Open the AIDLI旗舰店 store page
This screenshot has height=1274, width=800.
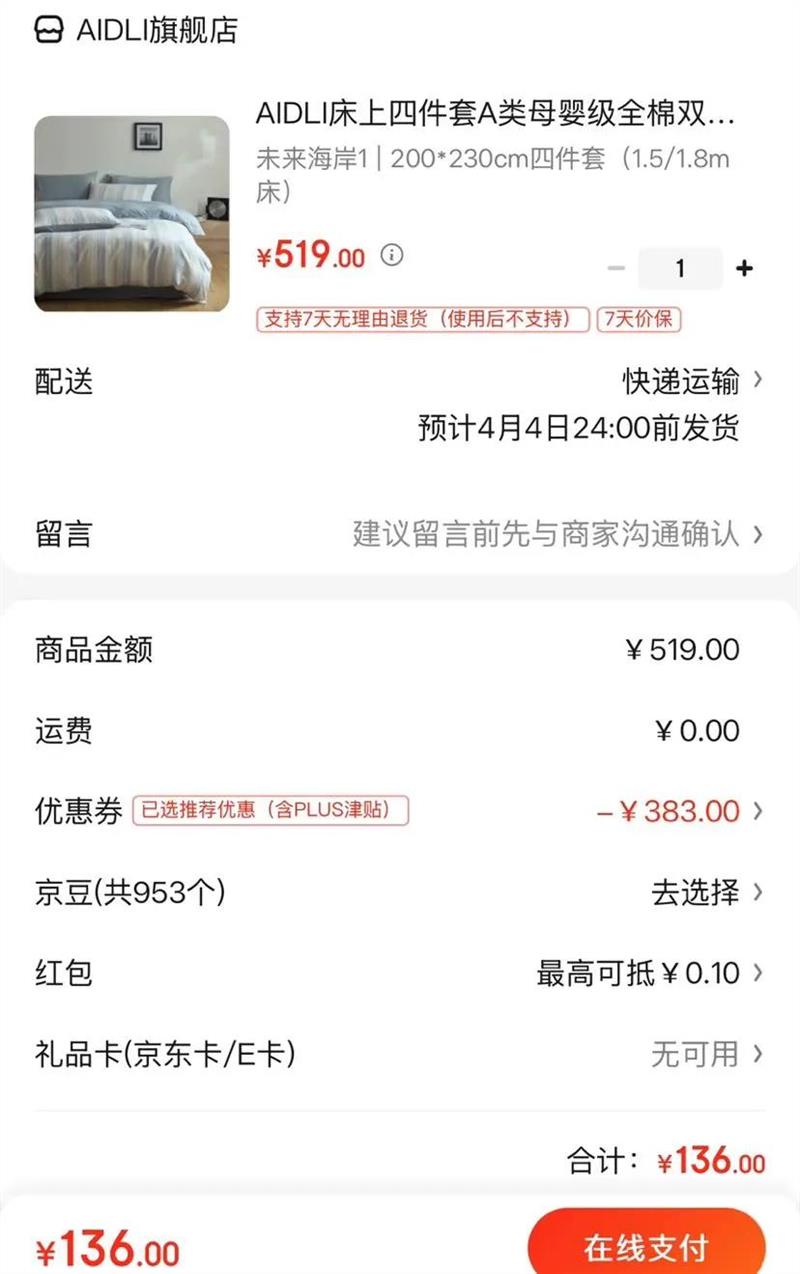(140, 30)
